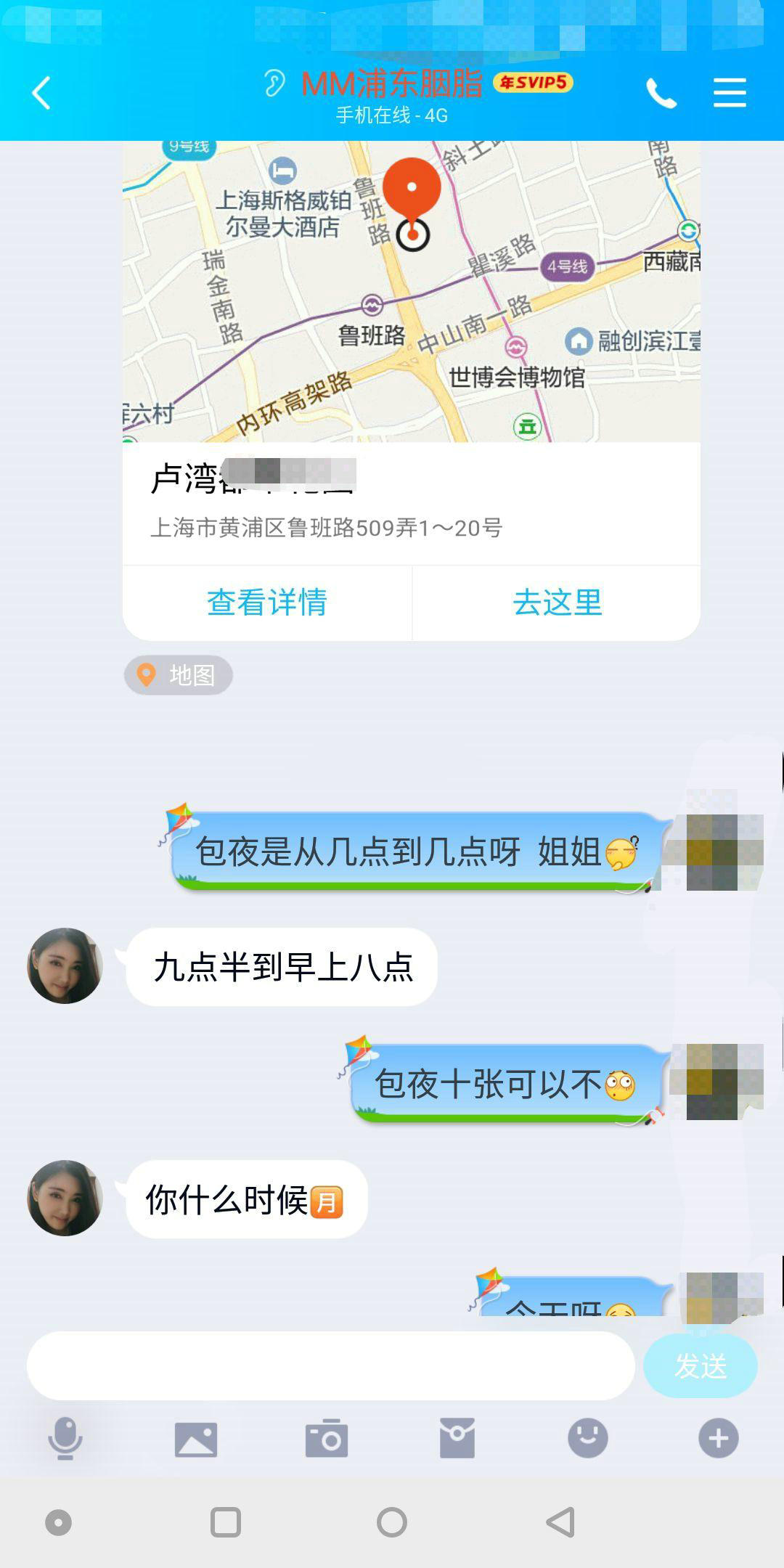
Task: Open the voice message microphone icon
Action: 64,1440
